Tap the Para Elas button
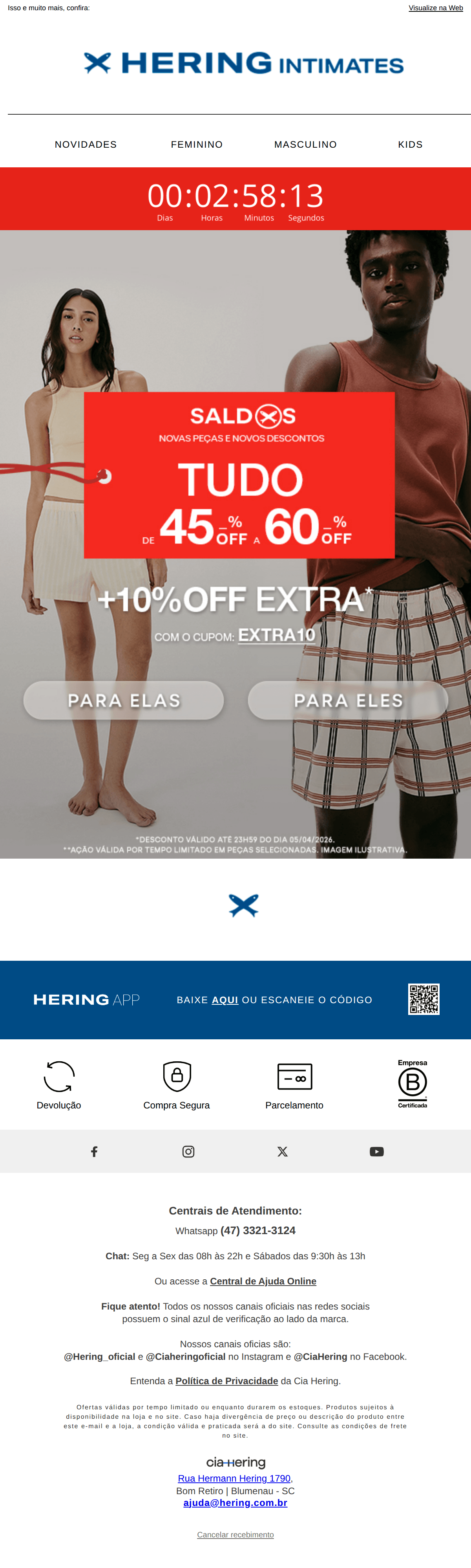The image size is (471, 1568). pos(124,700)
